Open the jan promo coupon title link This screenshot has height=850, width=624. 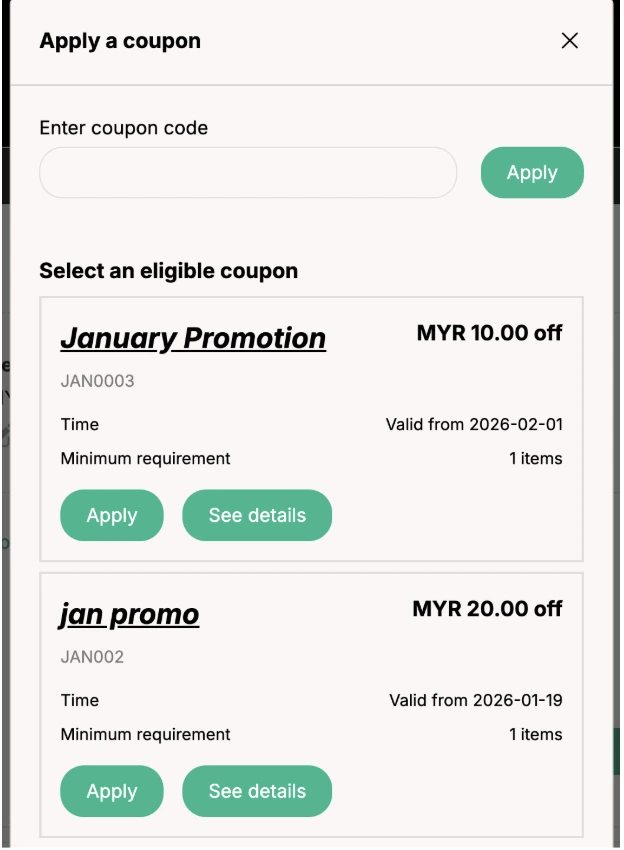(x=130, y=614)
